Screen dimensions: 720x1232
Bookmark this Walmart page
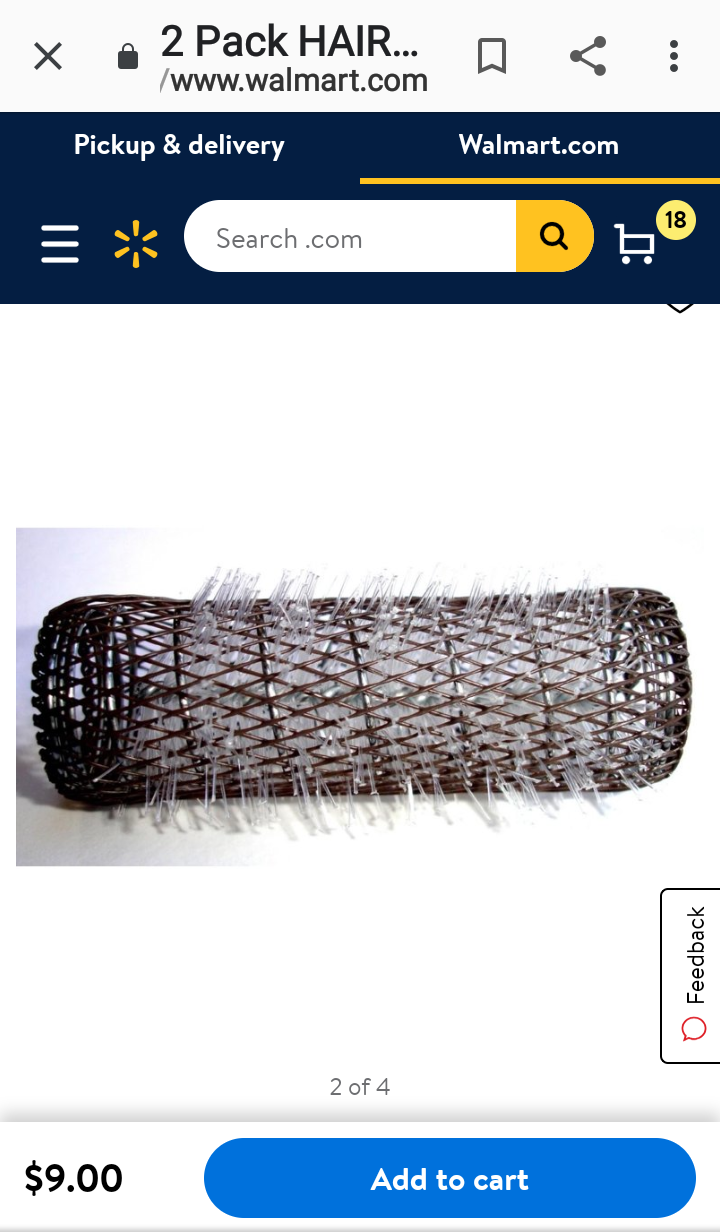[491, 57]
